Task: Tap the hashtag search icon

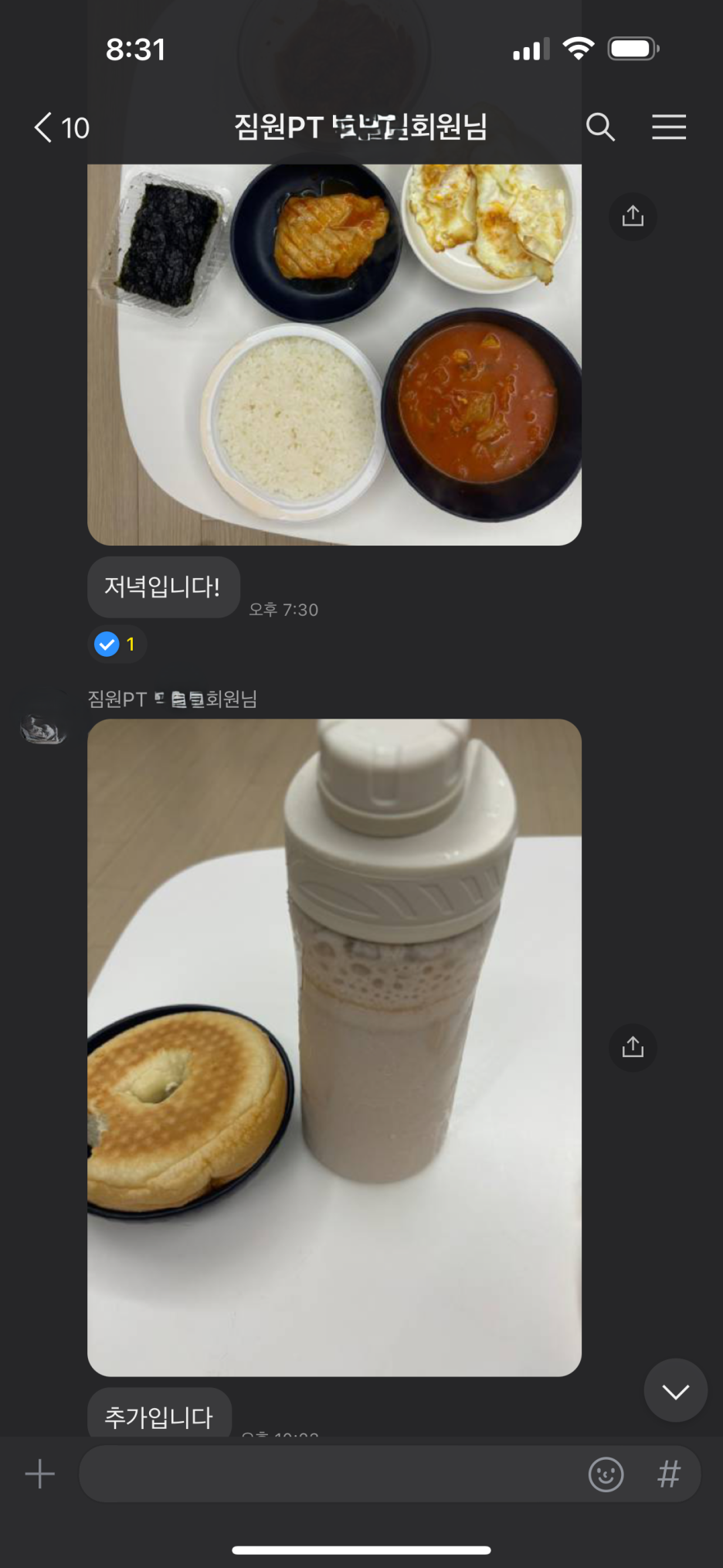Action: pos(669,1474)
